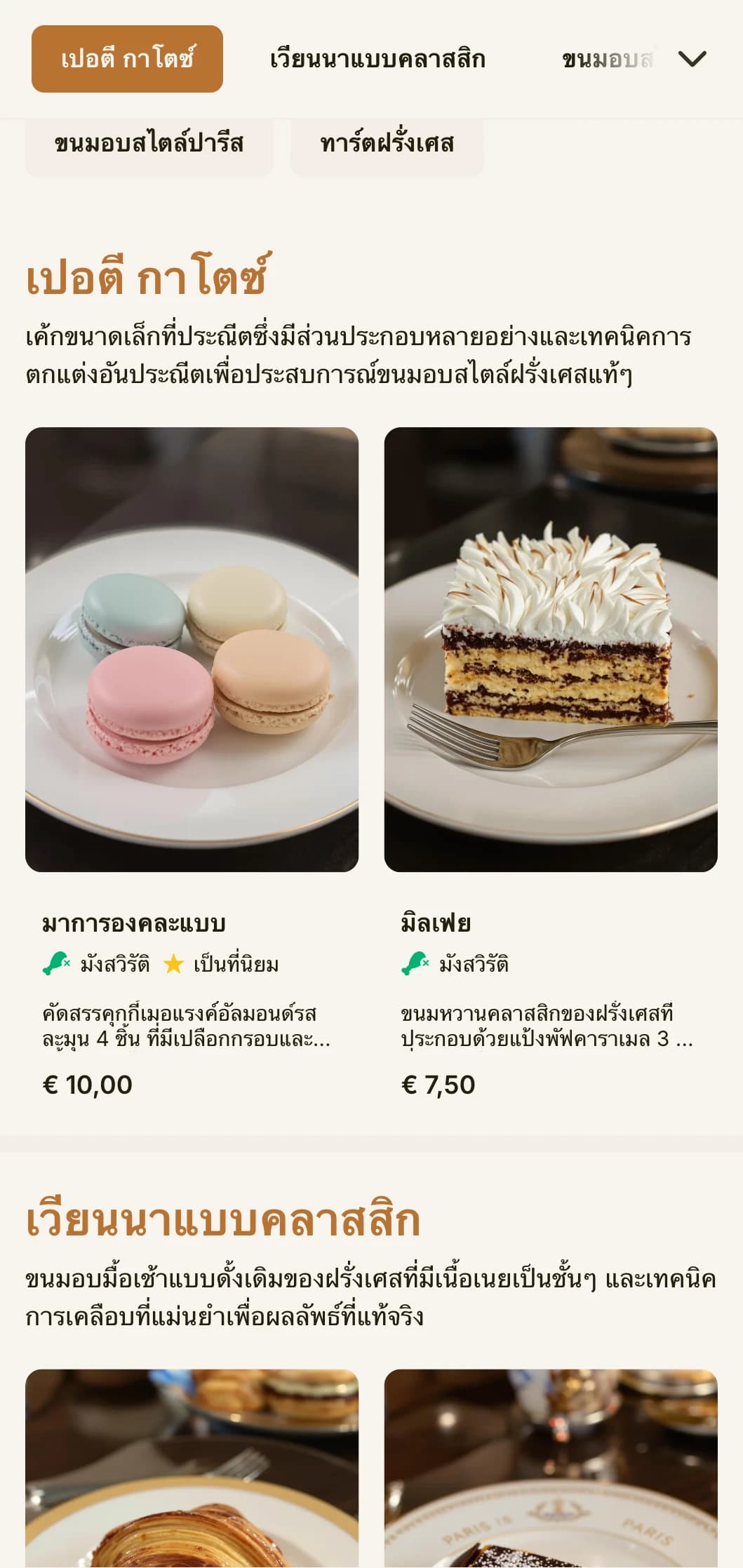The width and height of the screenshot is (743, 1568).
Task: Choose the ทาร์ตฝรั่งเศส chip
Action: click(387, 144)
